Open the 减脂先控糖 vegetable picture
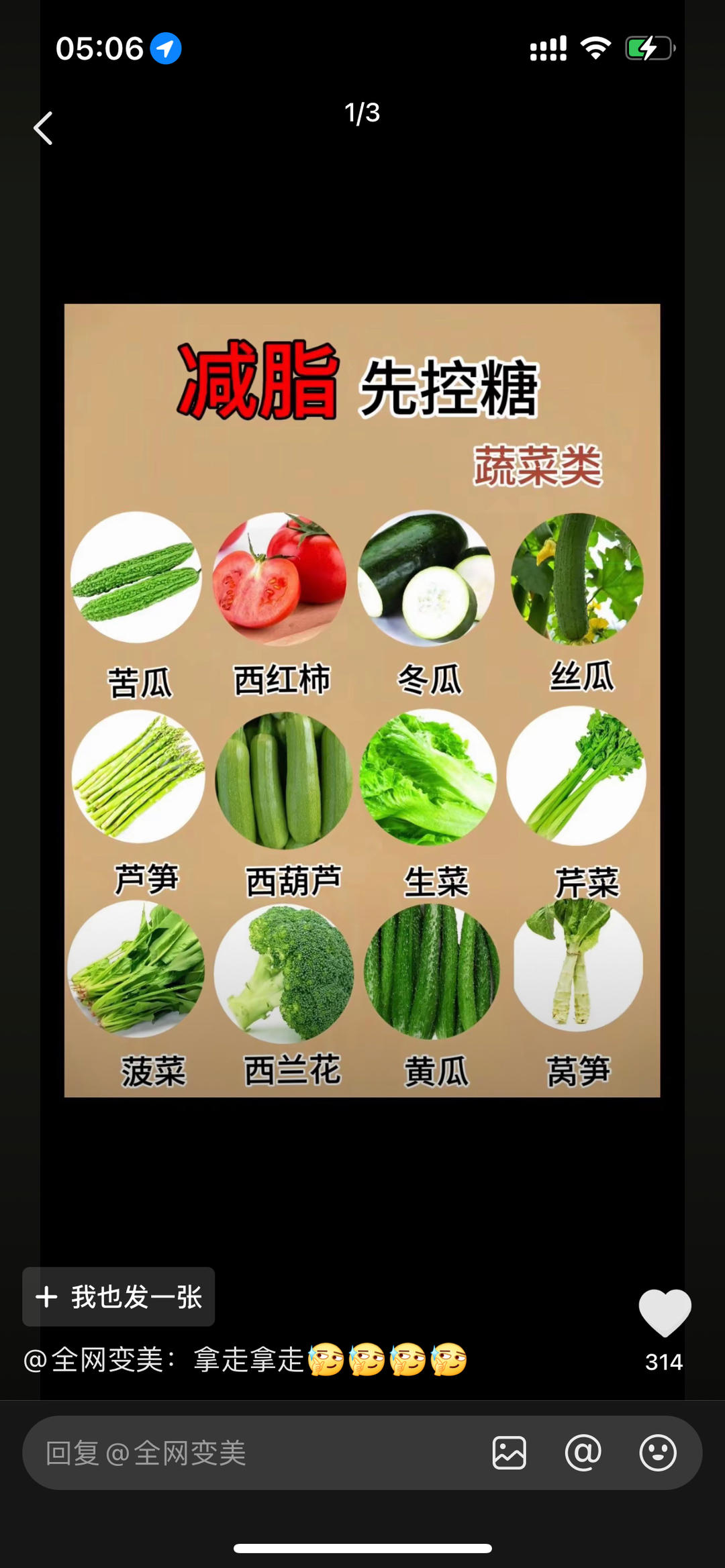 362,700
